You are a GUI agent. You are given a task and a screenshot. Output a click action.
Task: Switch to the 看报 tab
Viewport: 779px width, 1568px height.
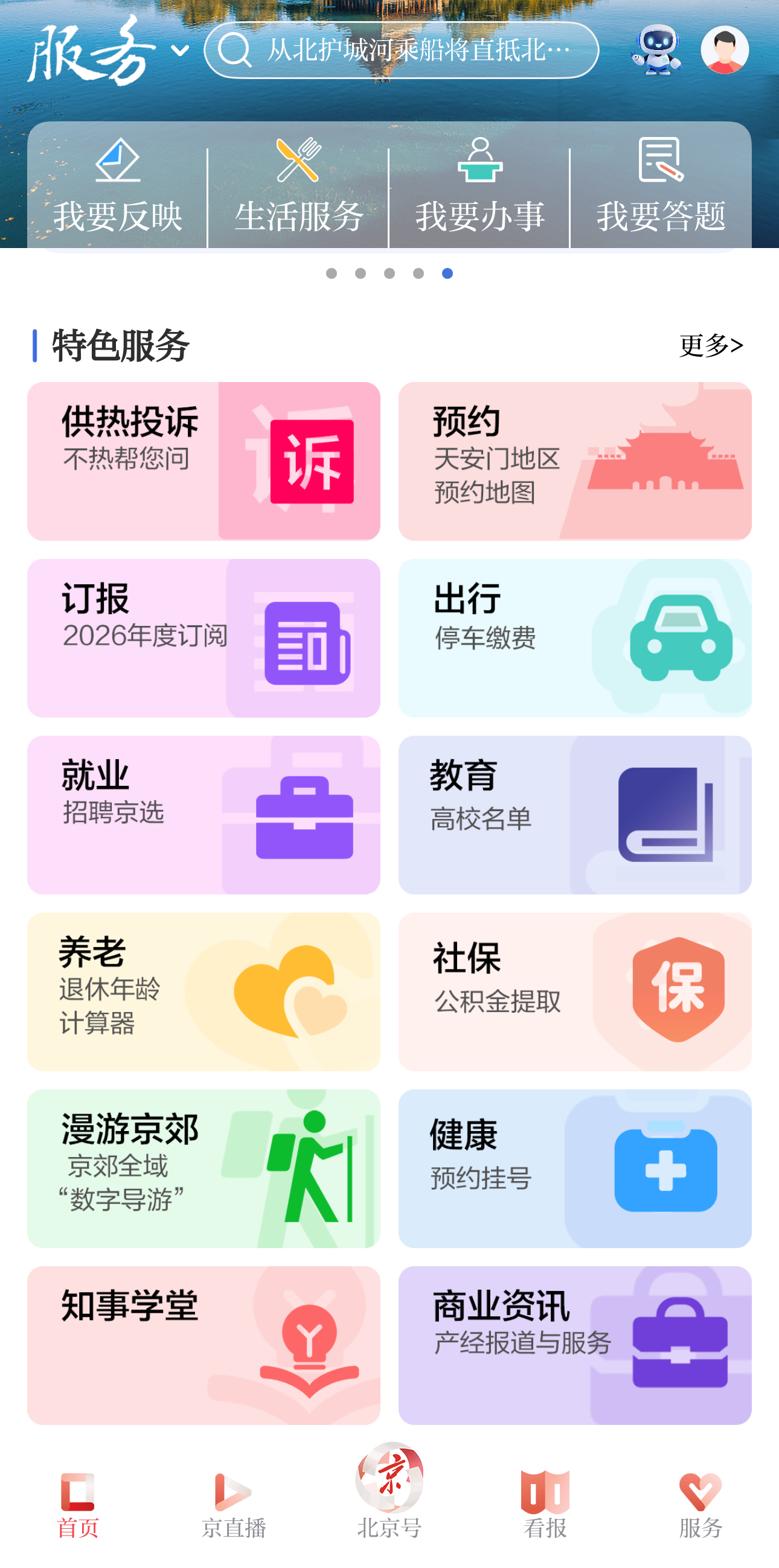pos(545,1504)
